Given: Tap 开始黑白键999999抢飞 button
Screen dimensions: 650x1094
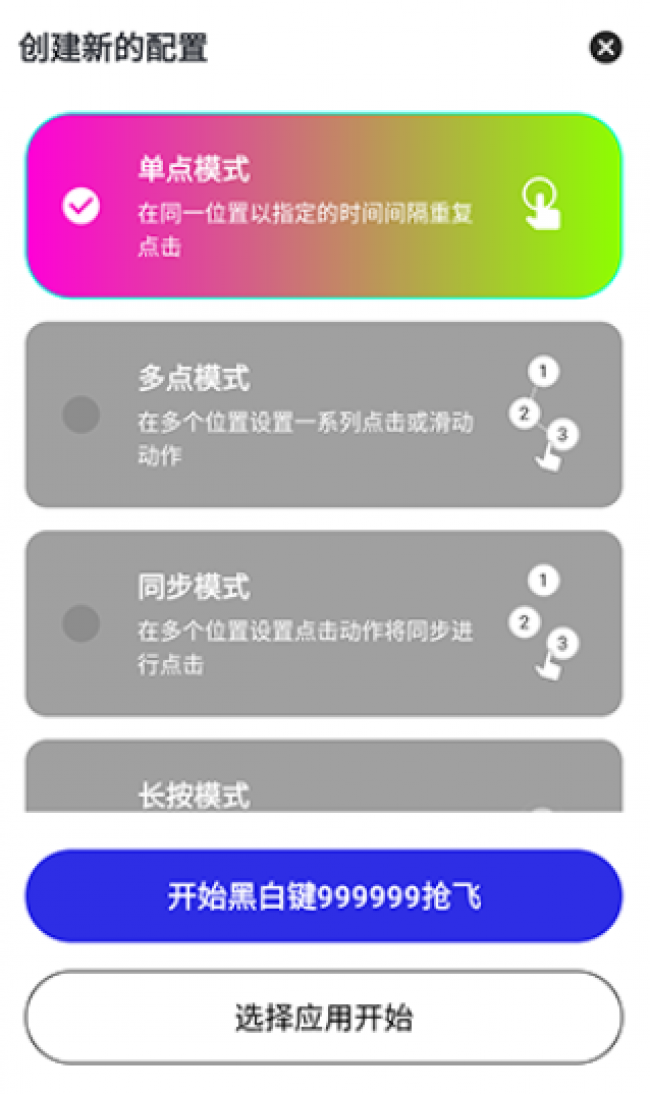Looking at the screenshot, I should coord(323,896).
